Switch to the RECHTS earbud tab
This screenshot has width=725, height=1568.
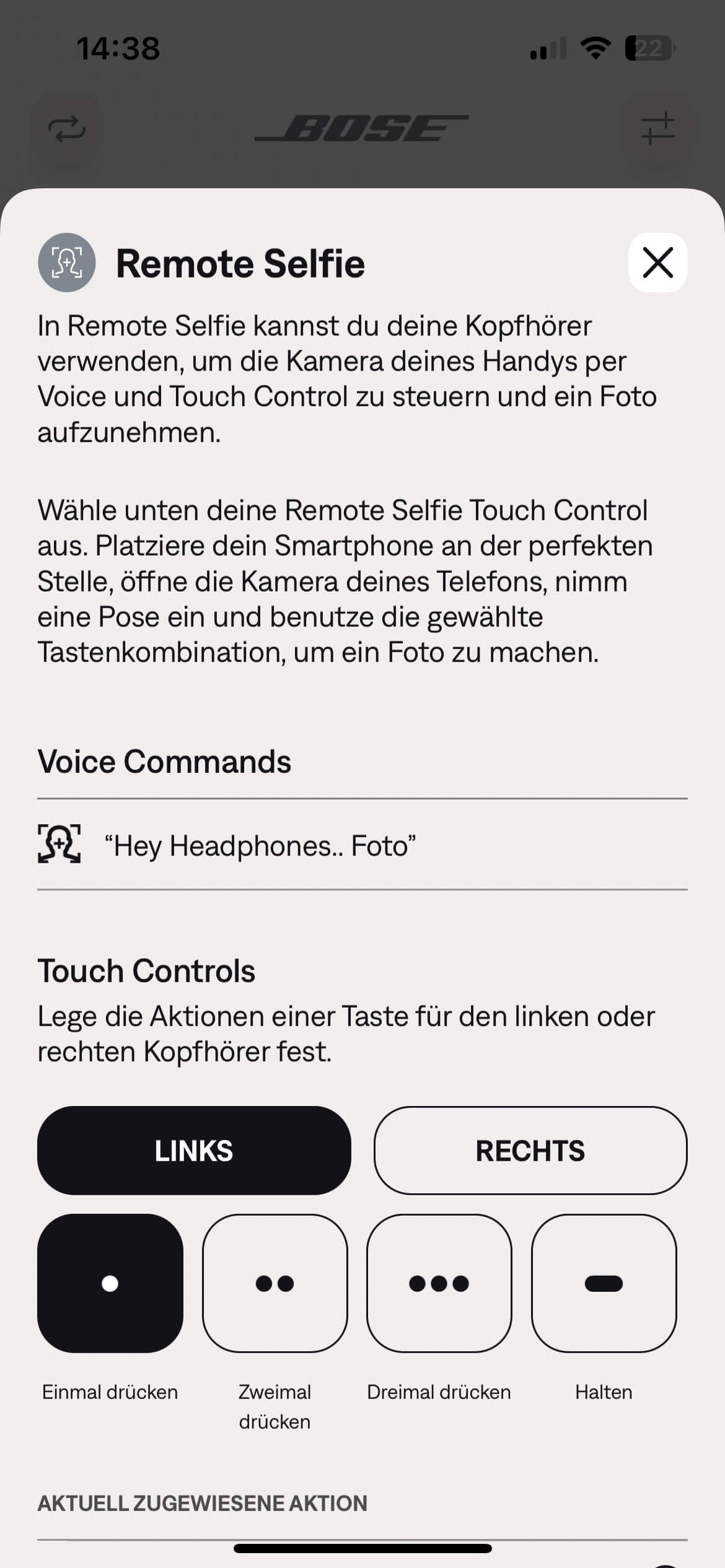pos(530,1151)
